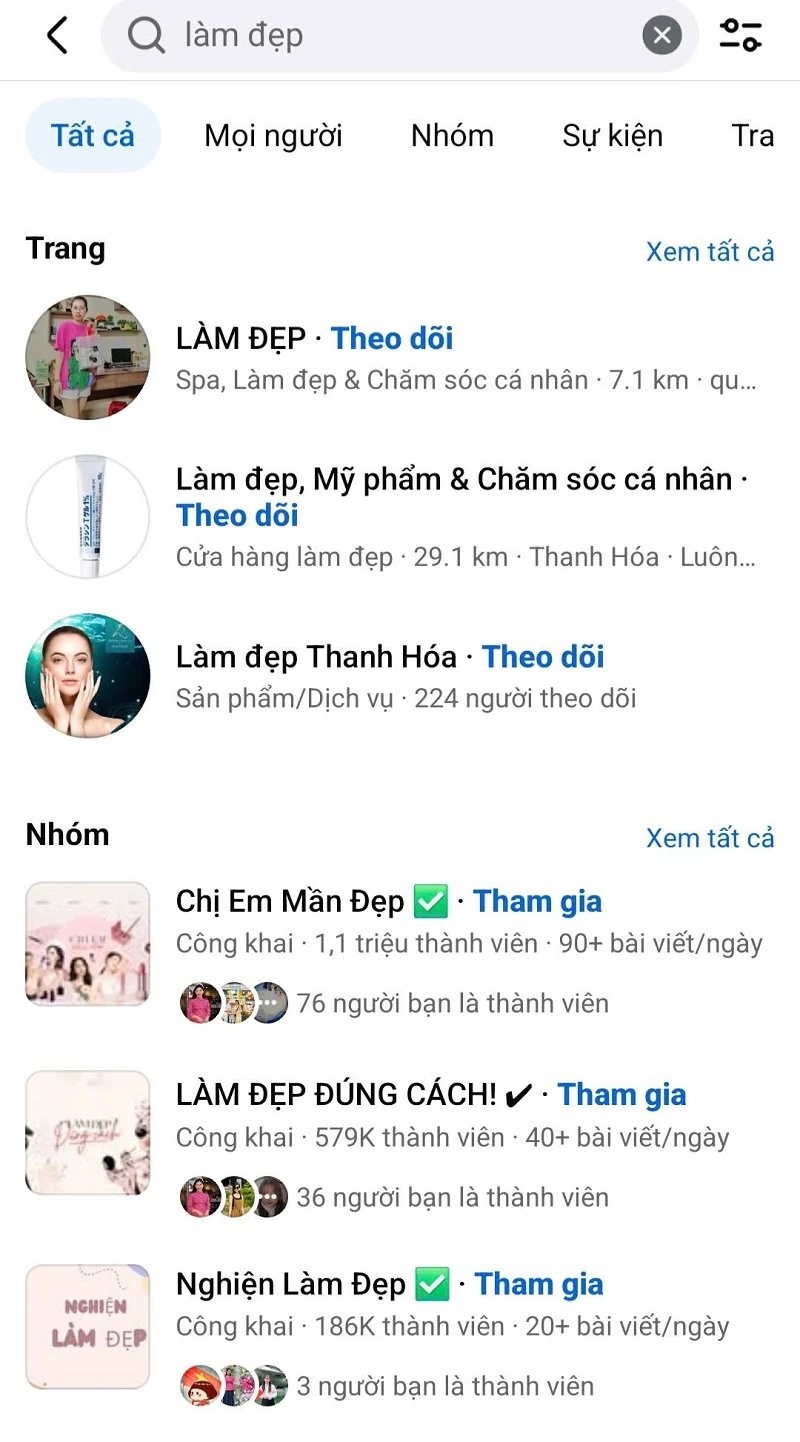Image resolution: width=800 pixels, height=1442 pixels.
Task: View all results in Trang section
Action: pos(710,251)
